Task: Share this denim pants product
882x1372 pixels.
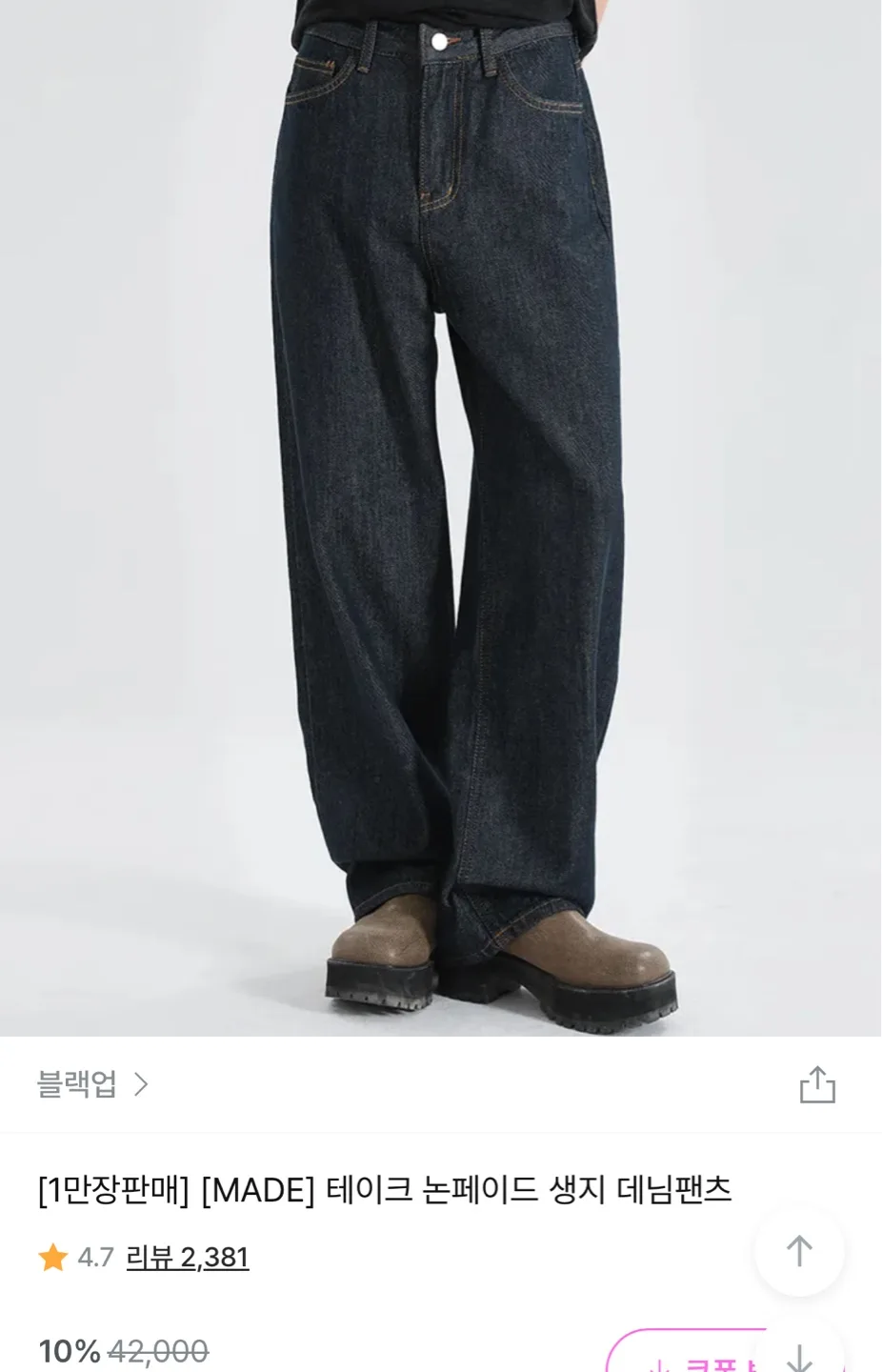Action: pyautogui.click(x=816, y=1085)
